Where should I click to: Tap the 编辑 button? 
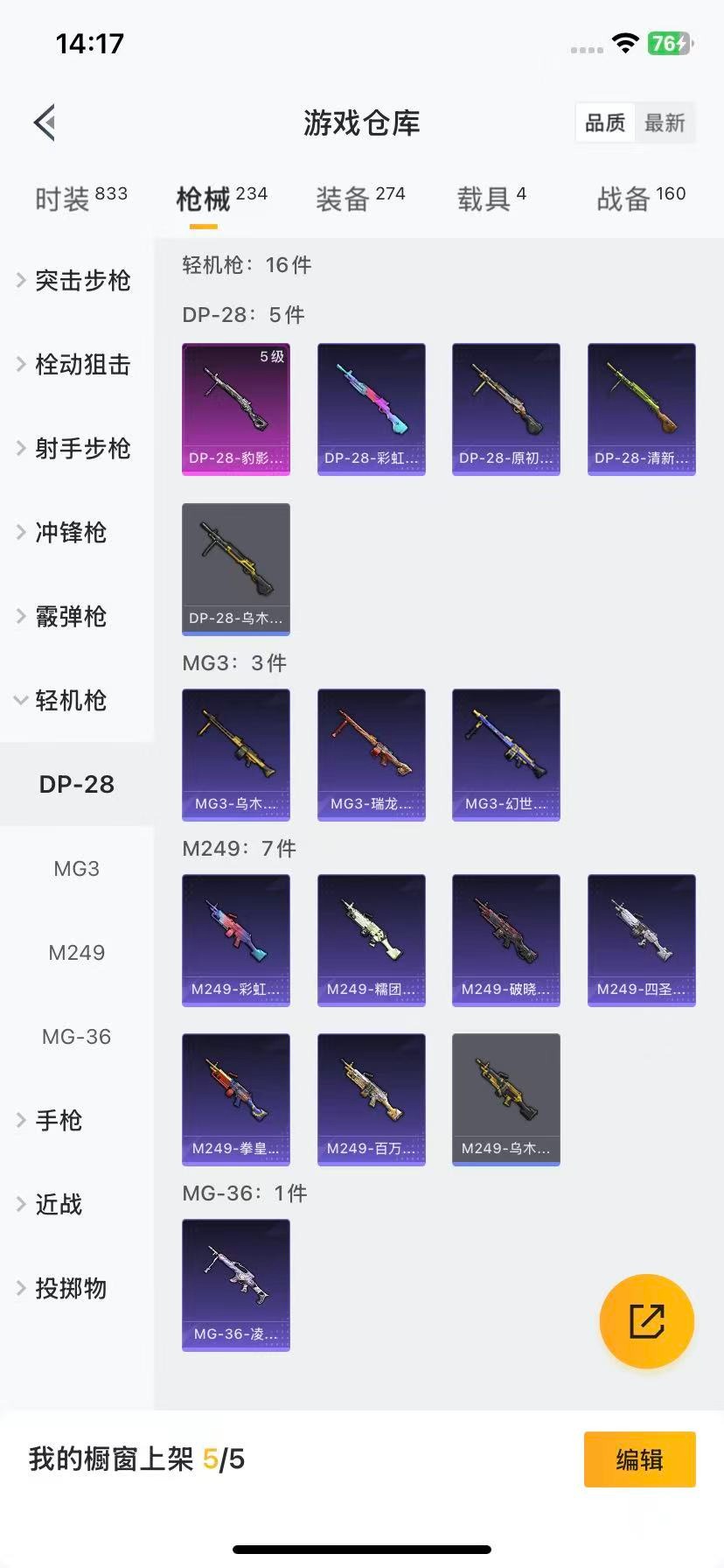point(639,1459)
